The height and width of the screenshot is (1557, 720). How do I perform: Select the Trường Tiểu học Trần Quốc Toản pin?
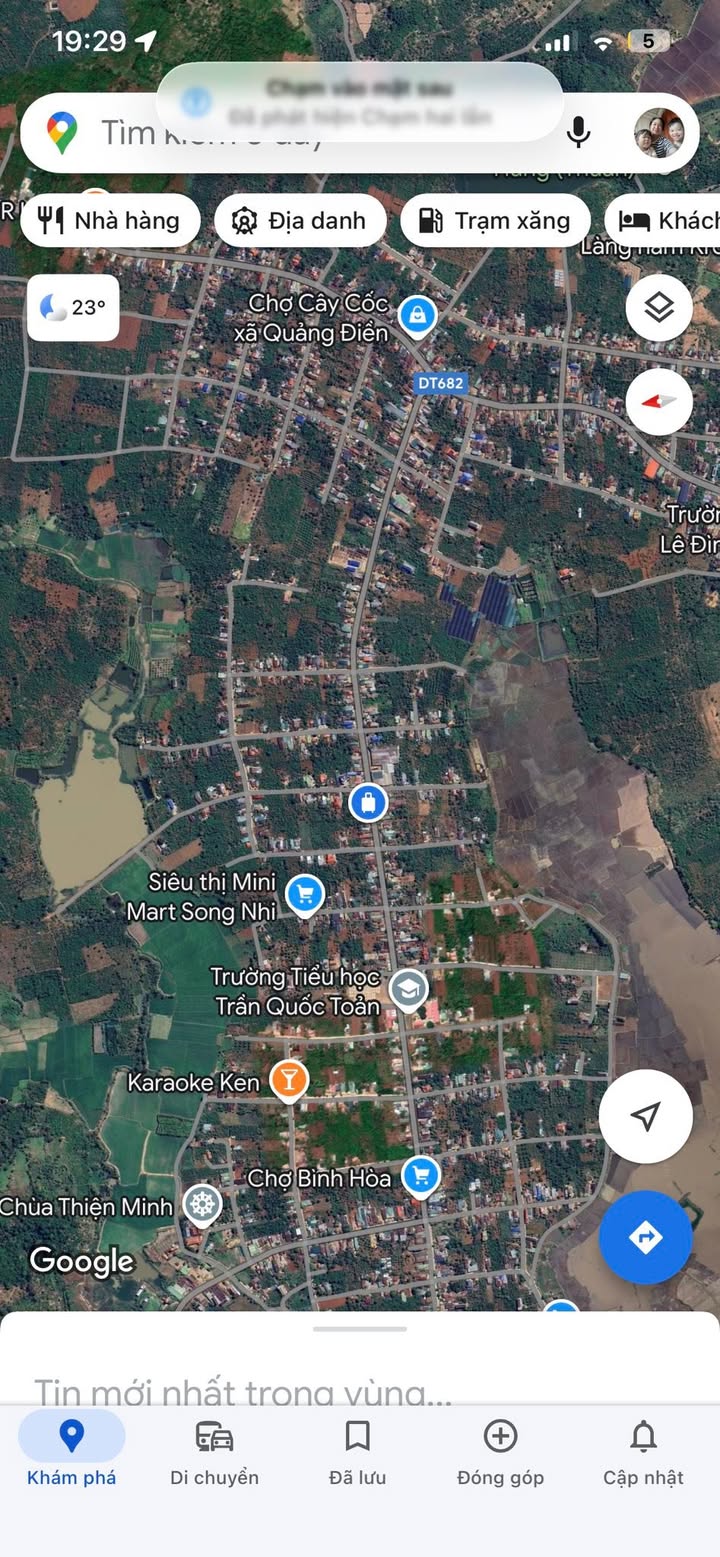point(408,989)
